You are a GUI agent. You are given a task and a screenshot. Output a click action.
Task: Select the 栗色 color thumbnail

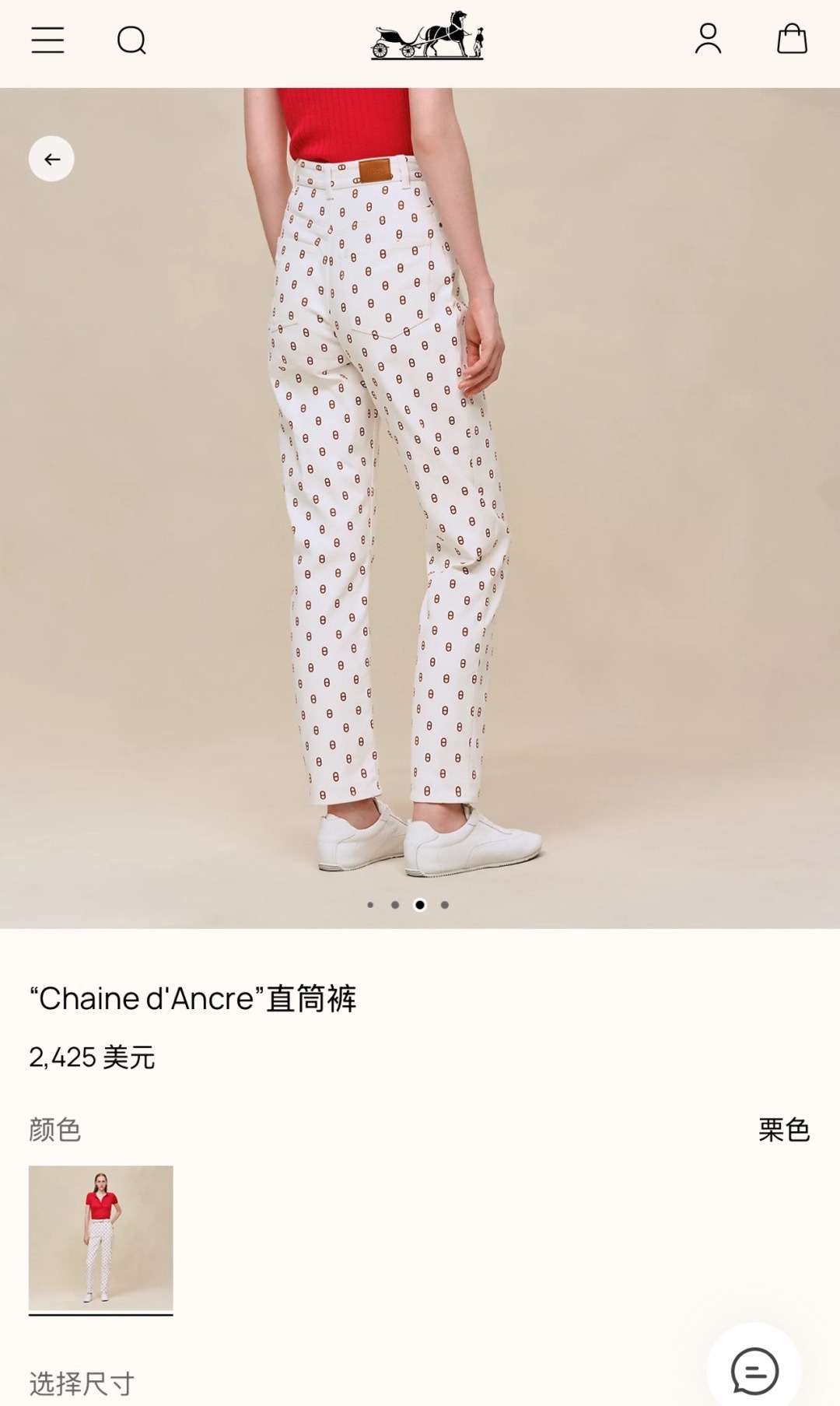[101, 1238]
